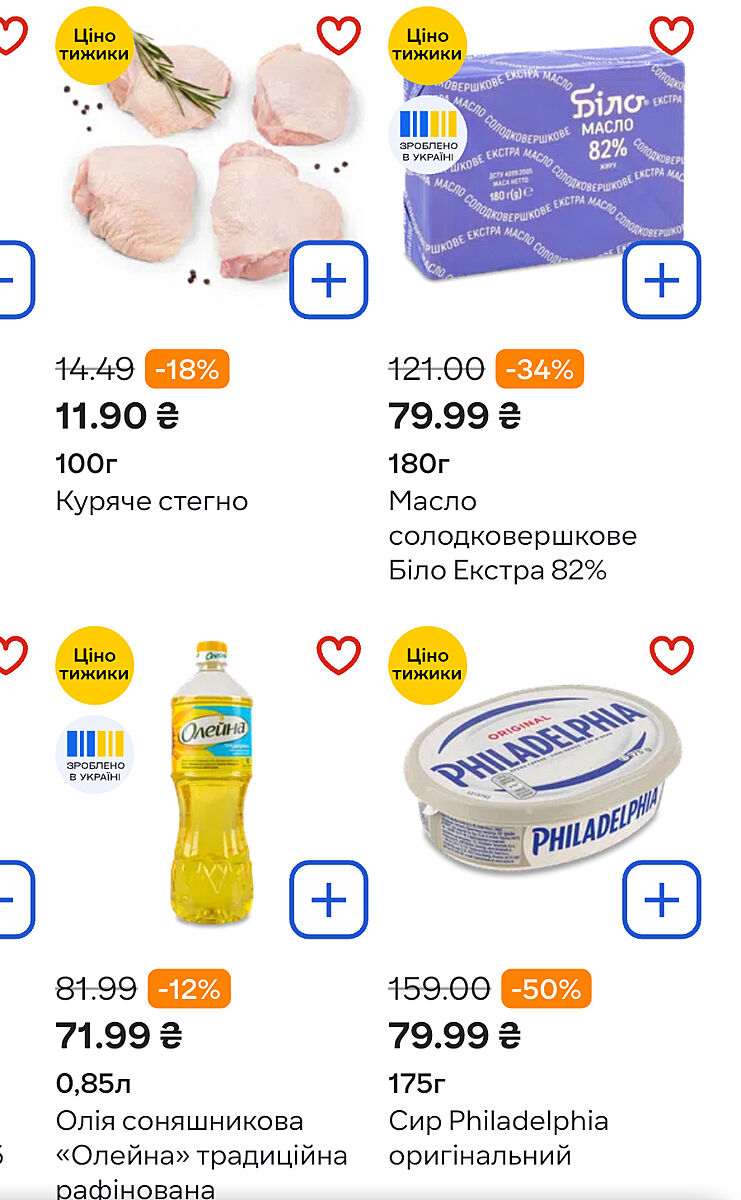Save Масло Біло Екстра to favorites

pyautogui.click(x=671, y=35)
